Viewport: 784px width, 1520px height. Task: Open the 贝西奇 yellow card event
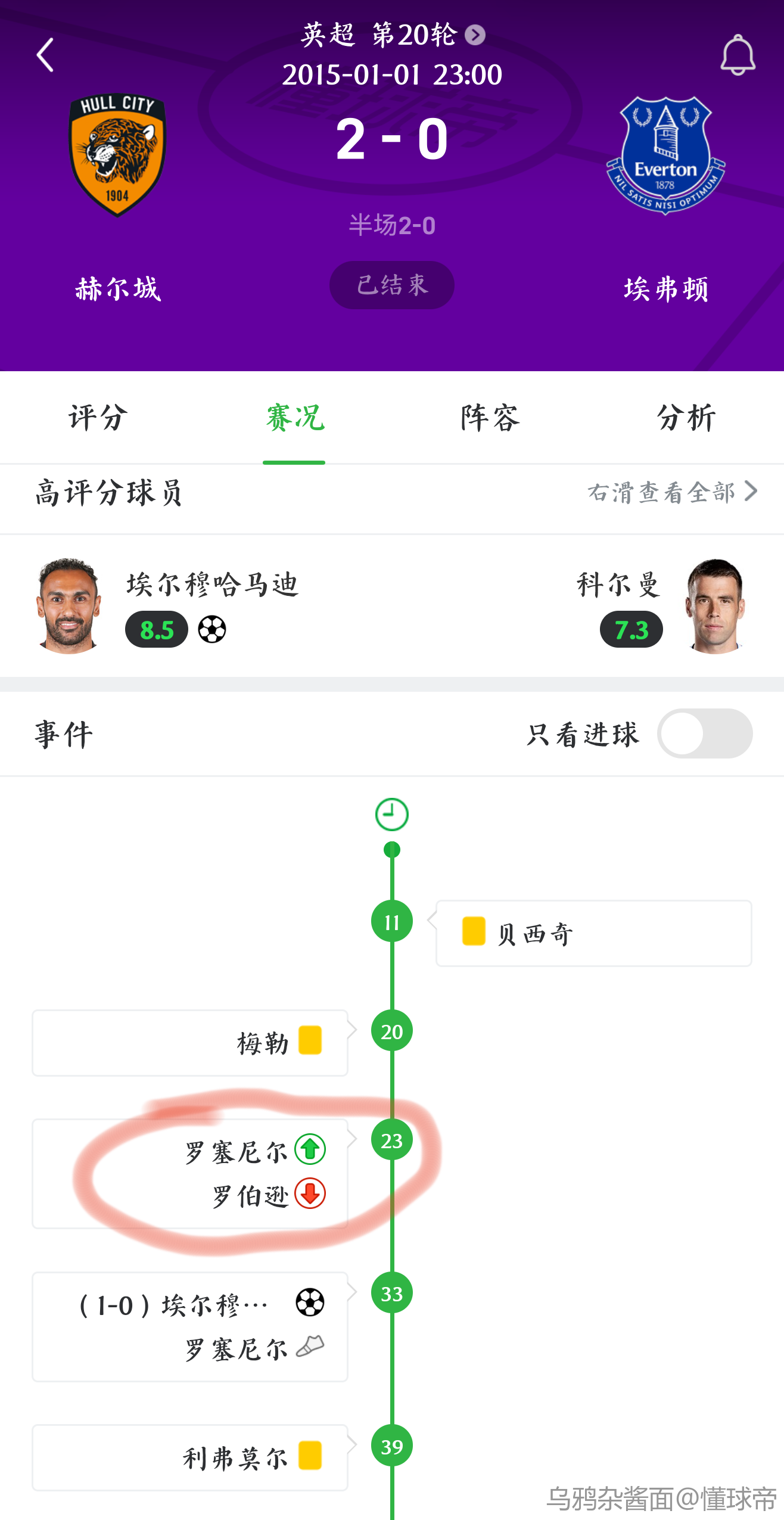(593, 933)
